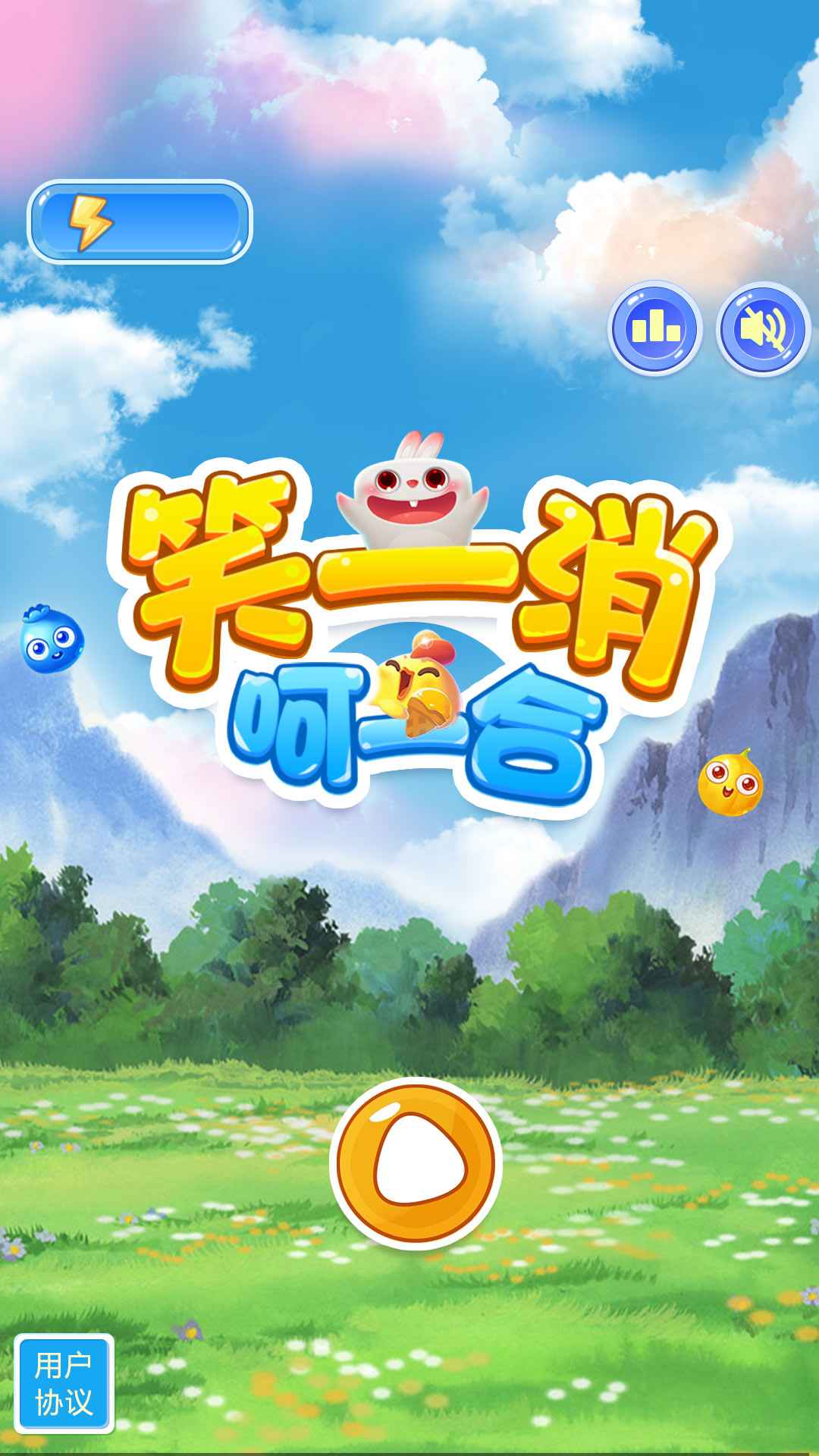Open the 用户协议 user agreement
The image size is (819, 1456).
pos(64,1383)
